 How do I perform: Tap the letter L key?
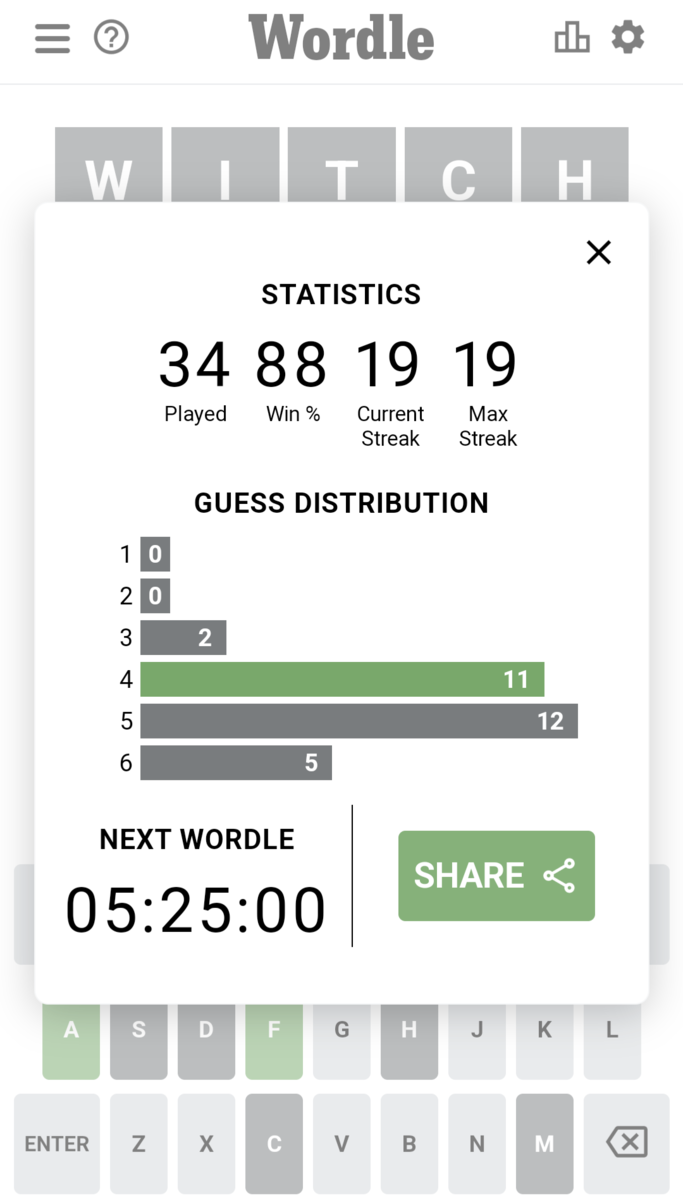point(612,1031)
